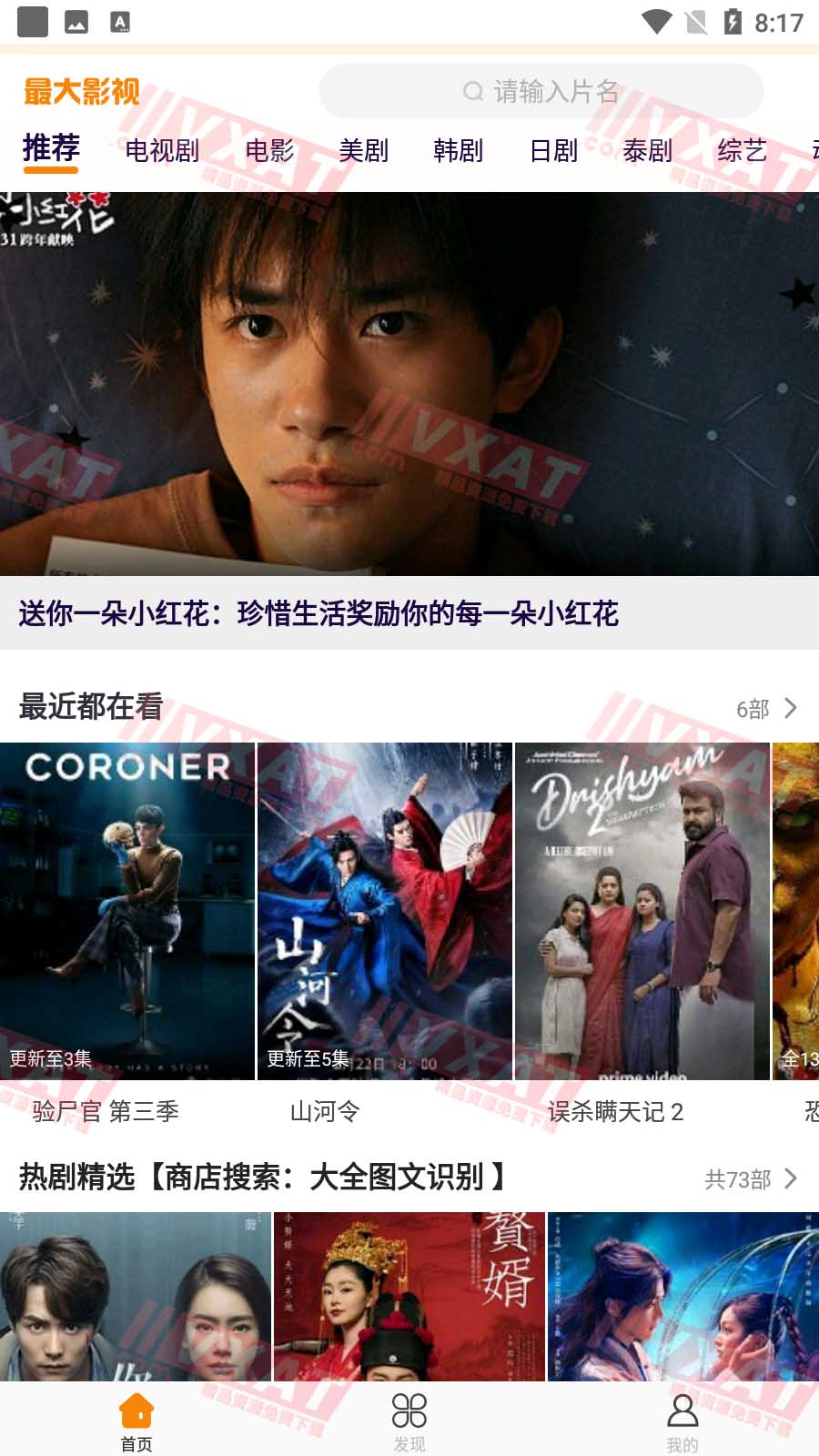The image size is (819, 1456).
Task: Tap the 请输入片名 search box
Action: coord(541,91)
